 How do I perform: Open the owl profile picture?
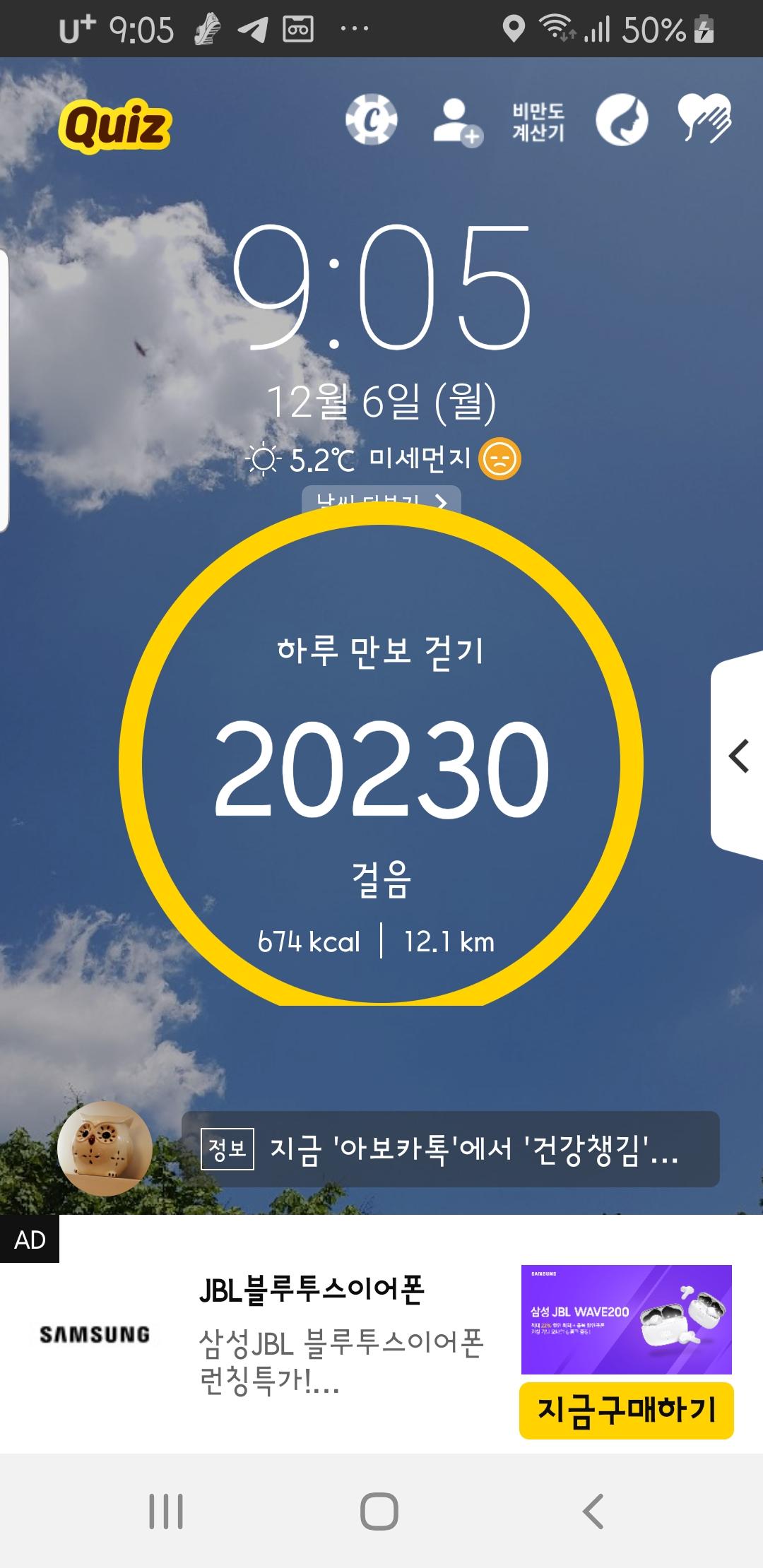(x=105, y=1148)
